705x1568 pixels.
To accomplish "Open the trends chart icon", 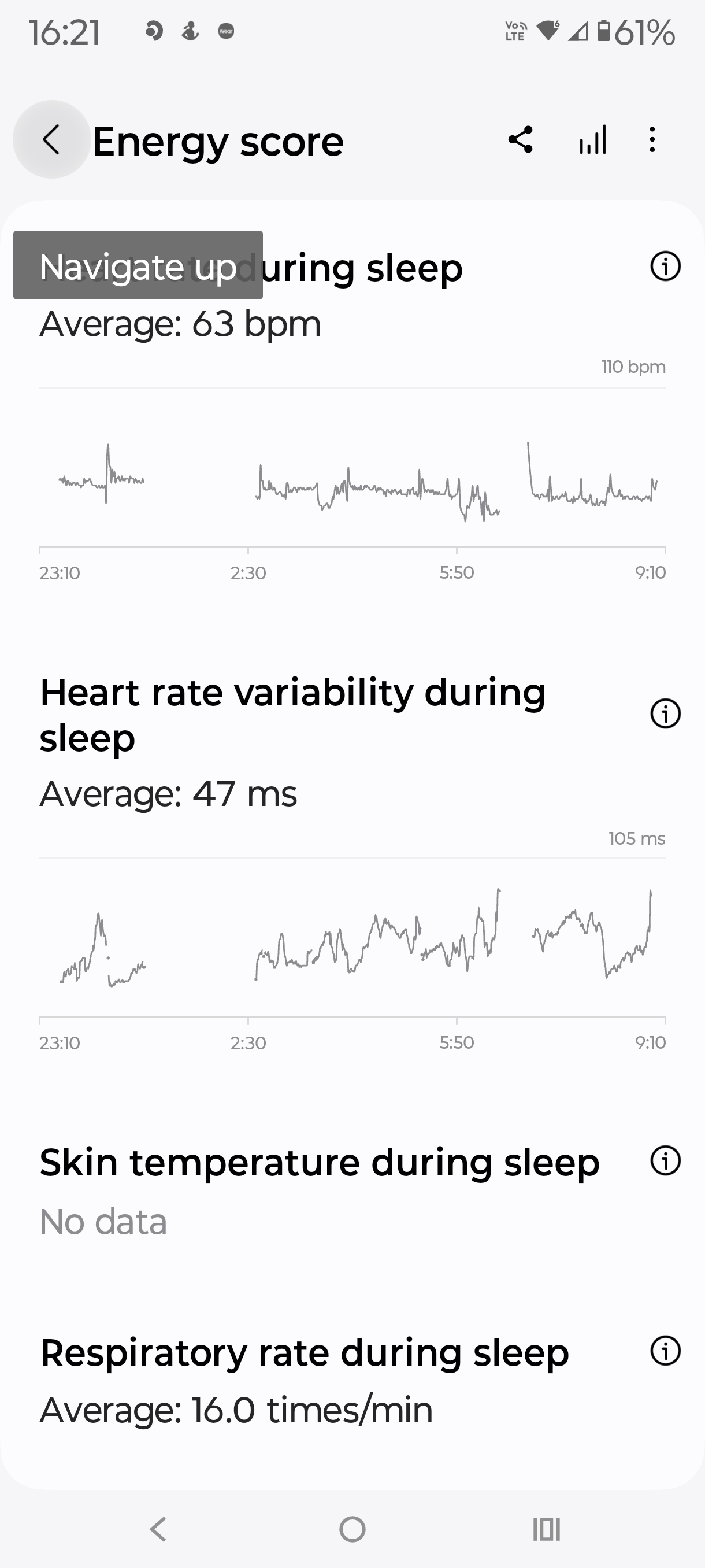I will (592, 140).
